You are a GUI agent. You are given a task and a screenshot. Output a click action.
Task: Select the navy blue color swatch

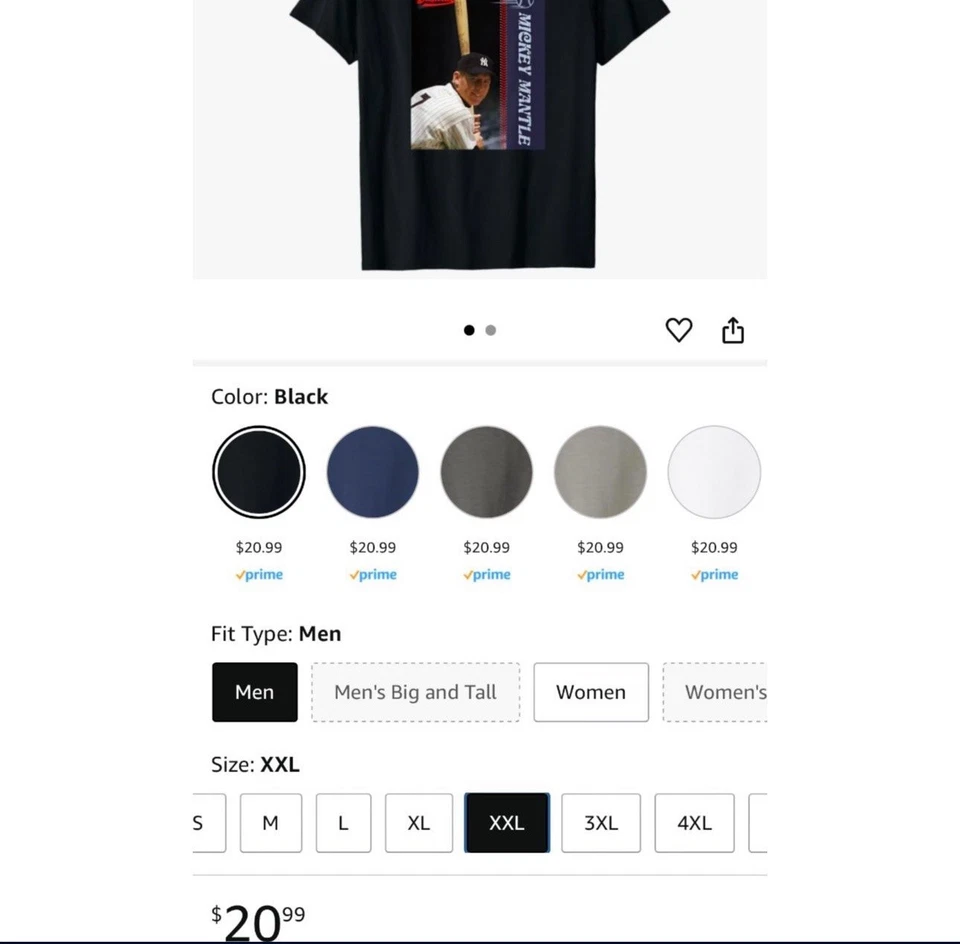pos(372,472)
